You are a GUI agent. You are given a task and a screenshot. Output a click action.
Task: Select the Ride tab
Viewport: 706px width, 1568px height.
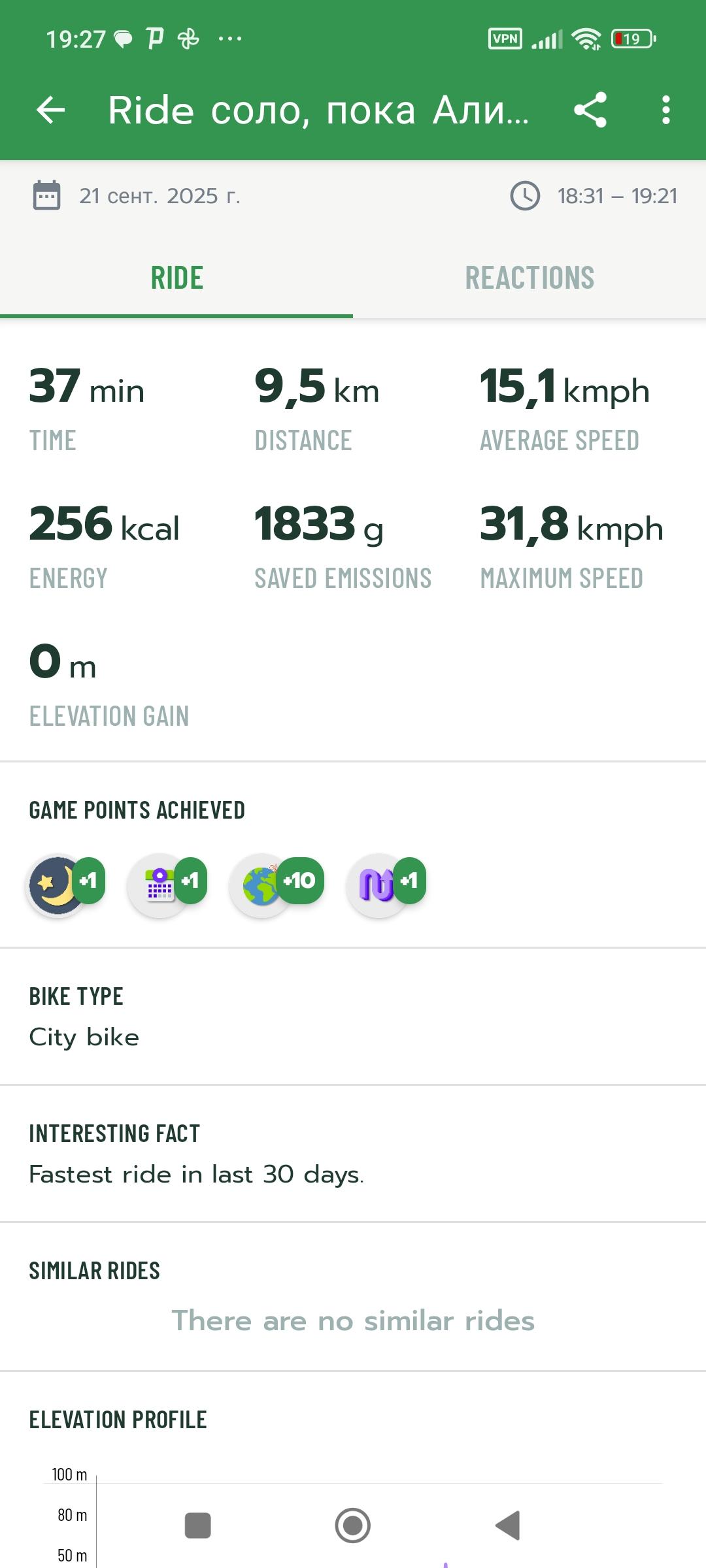tap(176, 278)
